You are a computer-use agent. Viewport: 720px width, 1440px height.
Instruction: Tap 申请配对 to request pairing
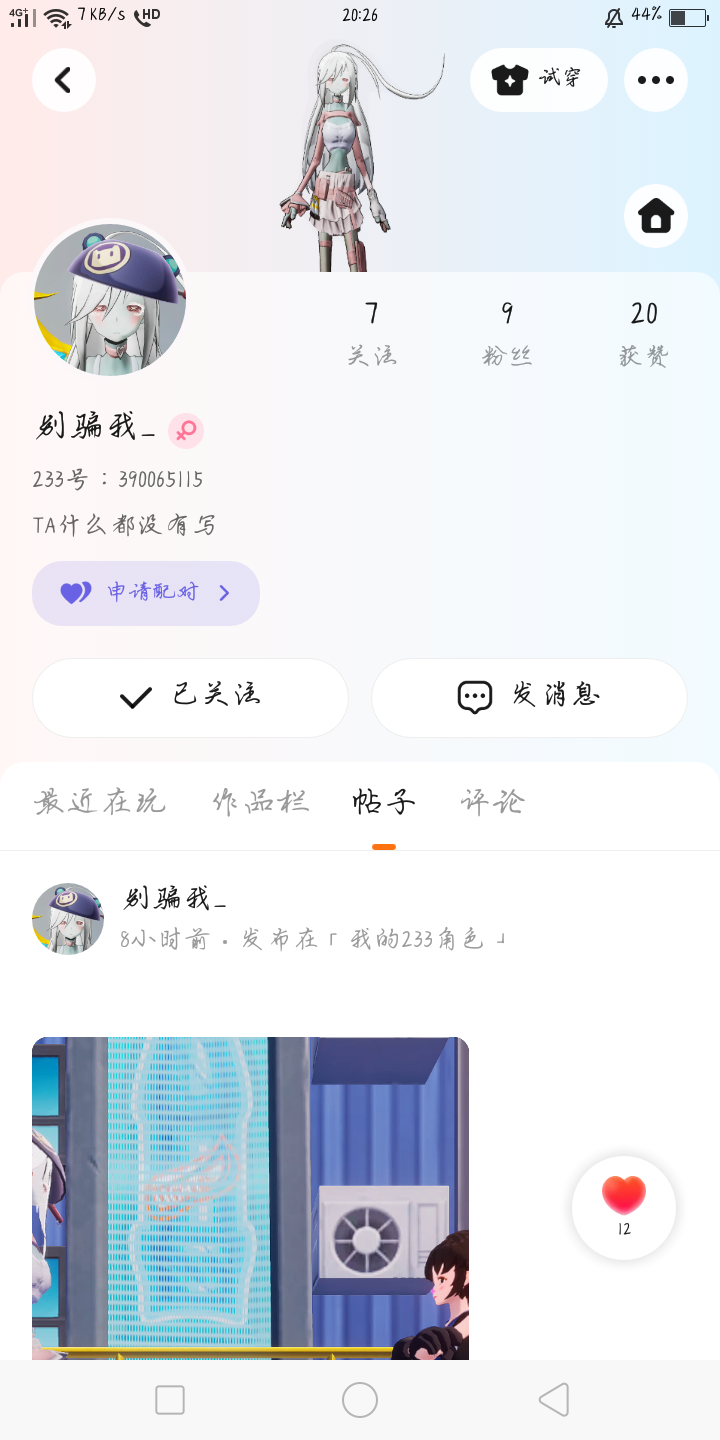click(x=146, y=593)
